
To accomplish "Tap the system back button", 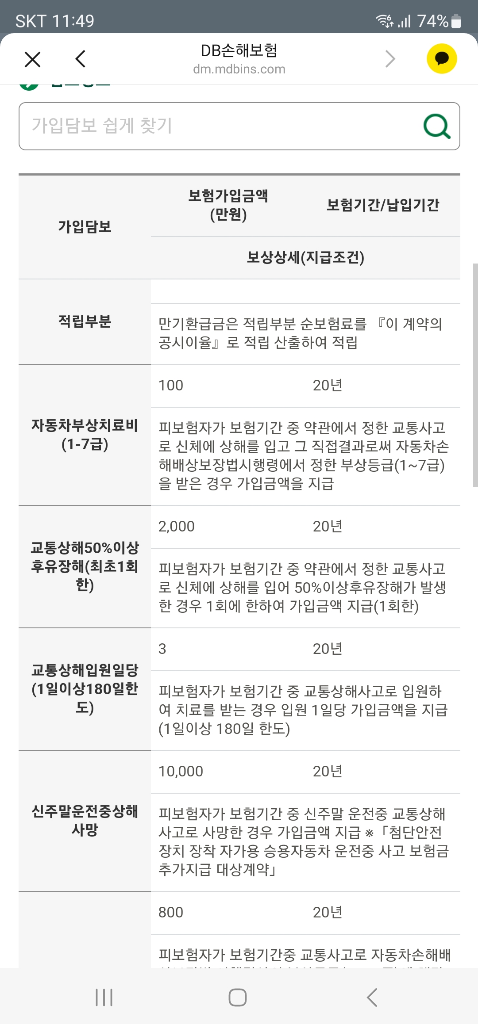I will [372, 997].
